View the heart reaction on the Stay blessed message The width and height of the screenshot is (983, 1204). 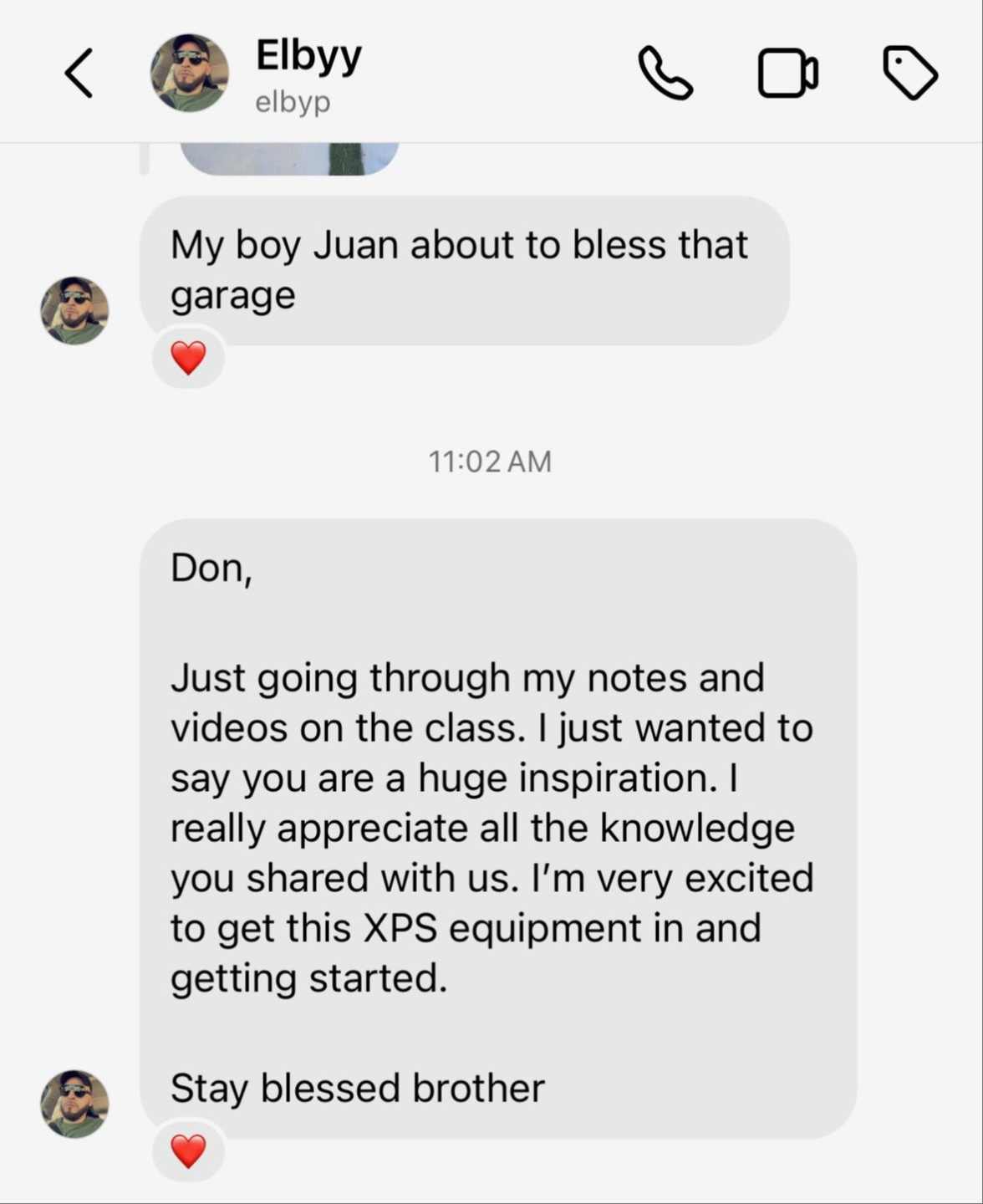click(x=188, y=1151)
